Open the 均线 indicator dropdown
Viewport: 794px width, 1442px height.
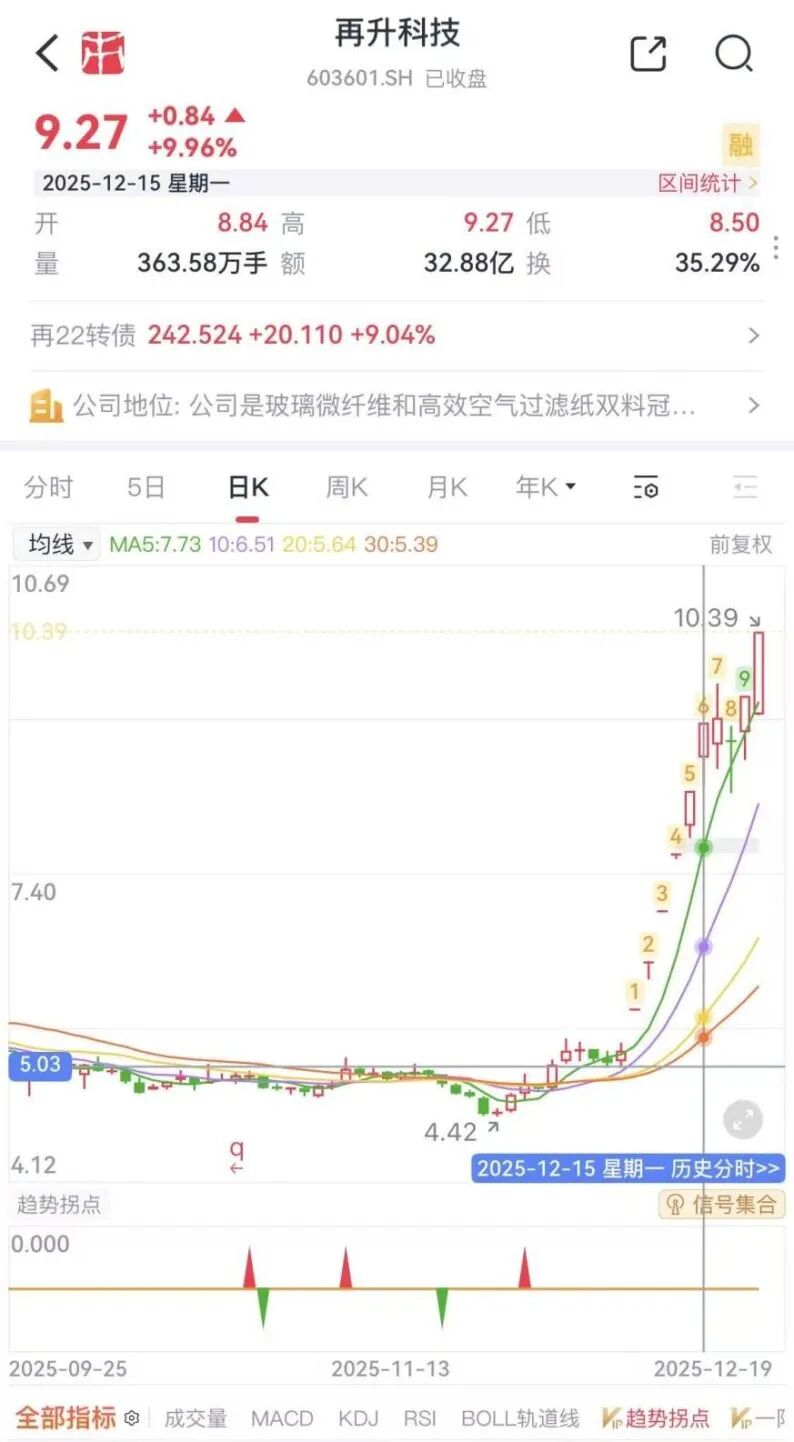pyautogui.click(x=57, y=545)
